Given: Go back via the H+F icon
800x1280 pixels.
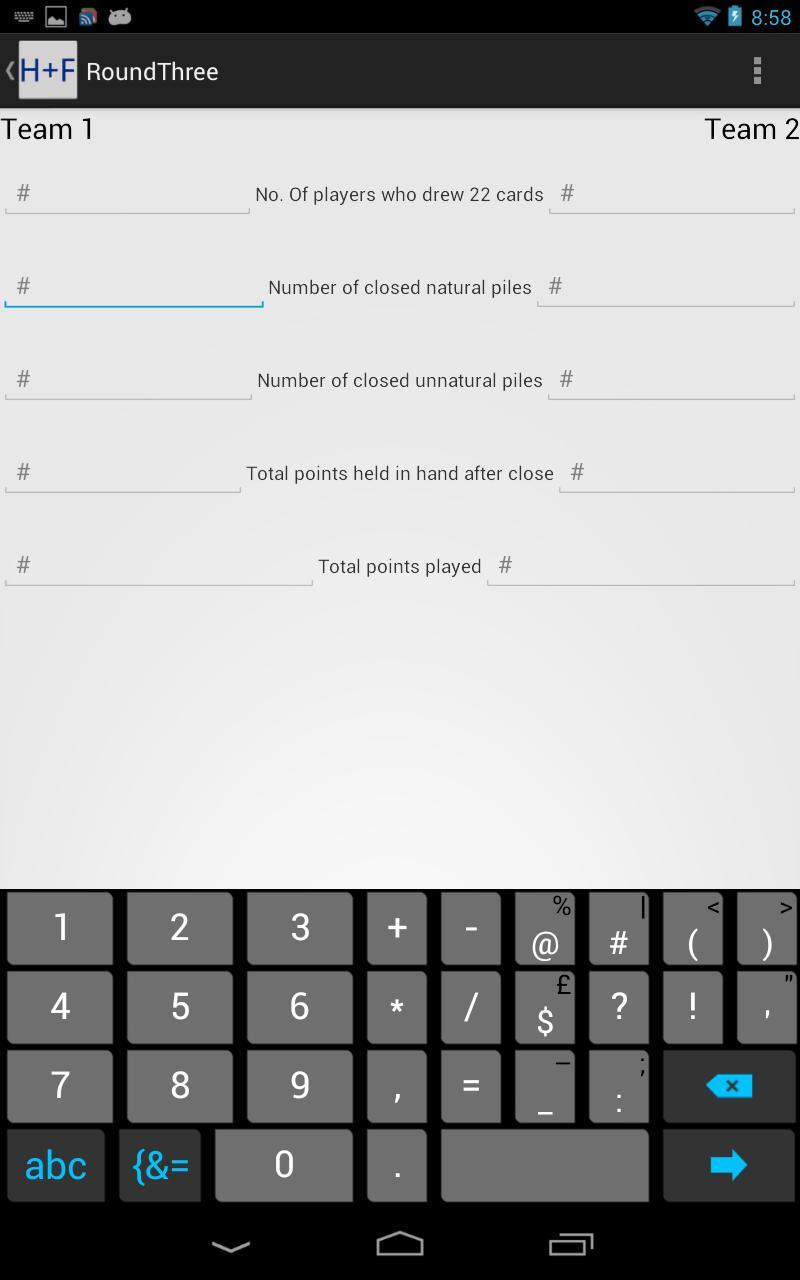Looking at the screenshot, I should pyautogui.click(x=46, y=71).
